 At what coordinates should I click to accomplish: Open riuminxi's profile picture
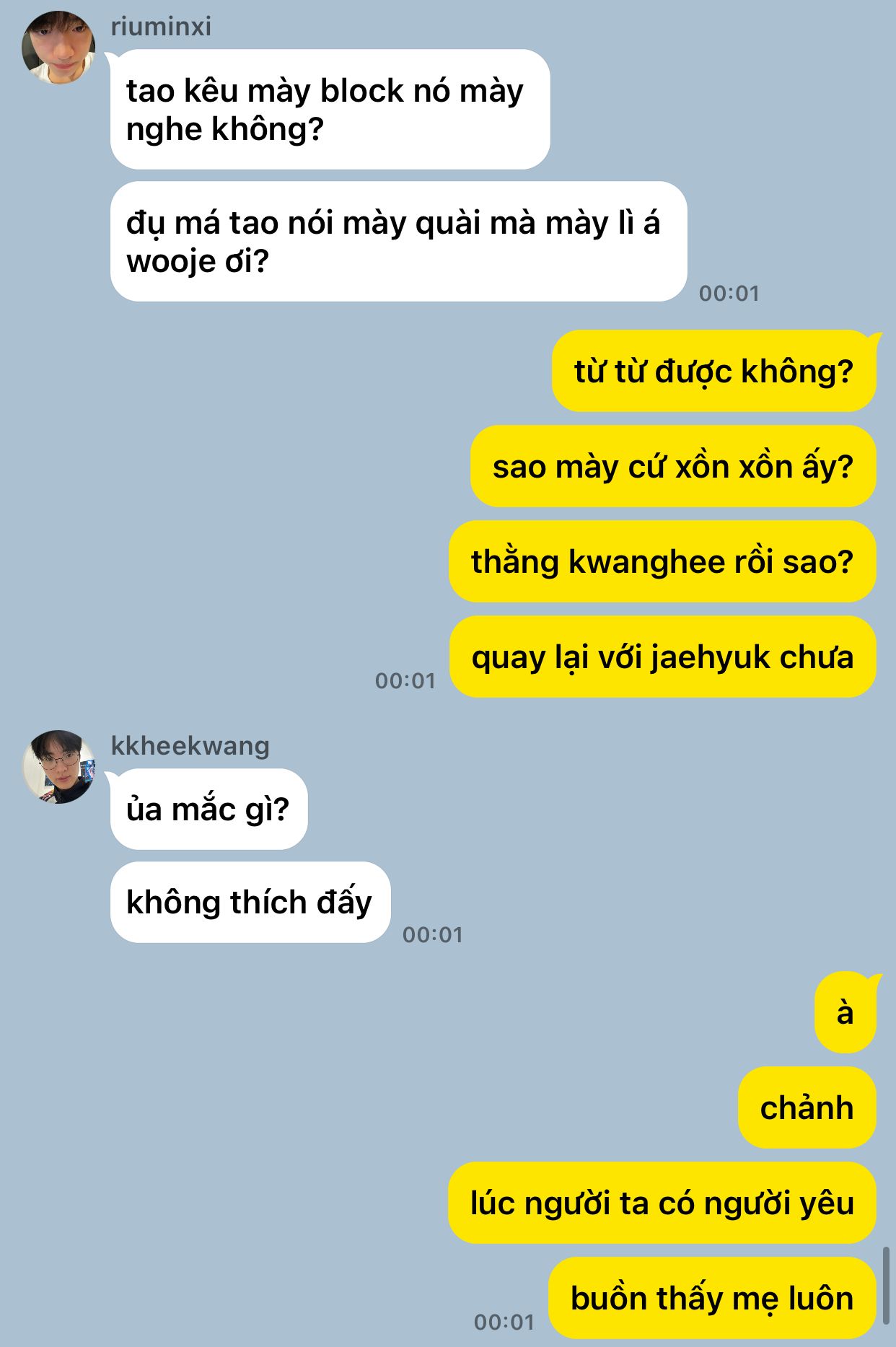[x=58, y=48]
